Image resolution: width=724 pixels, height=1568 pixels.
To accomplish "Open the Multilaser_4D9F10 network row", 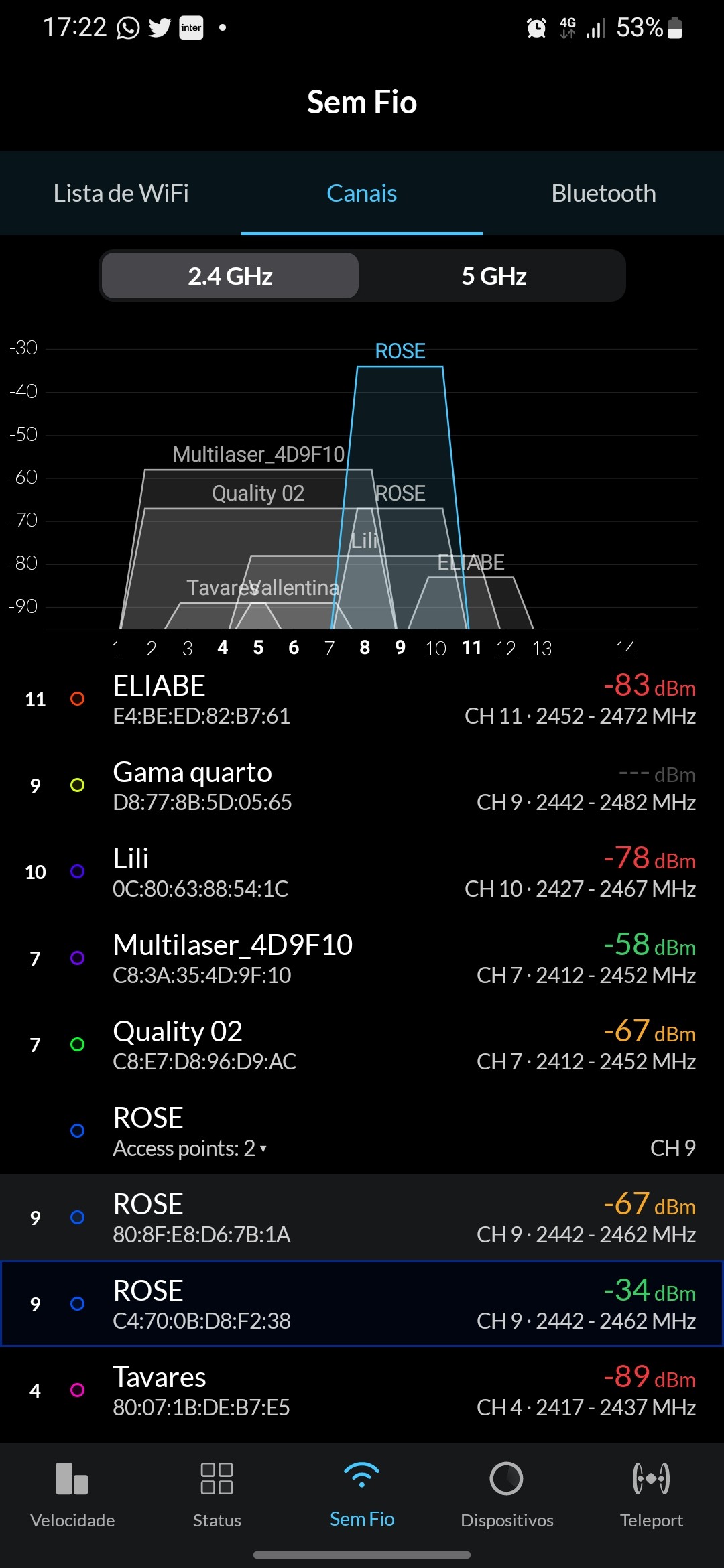I will click(x=362, y=959).
